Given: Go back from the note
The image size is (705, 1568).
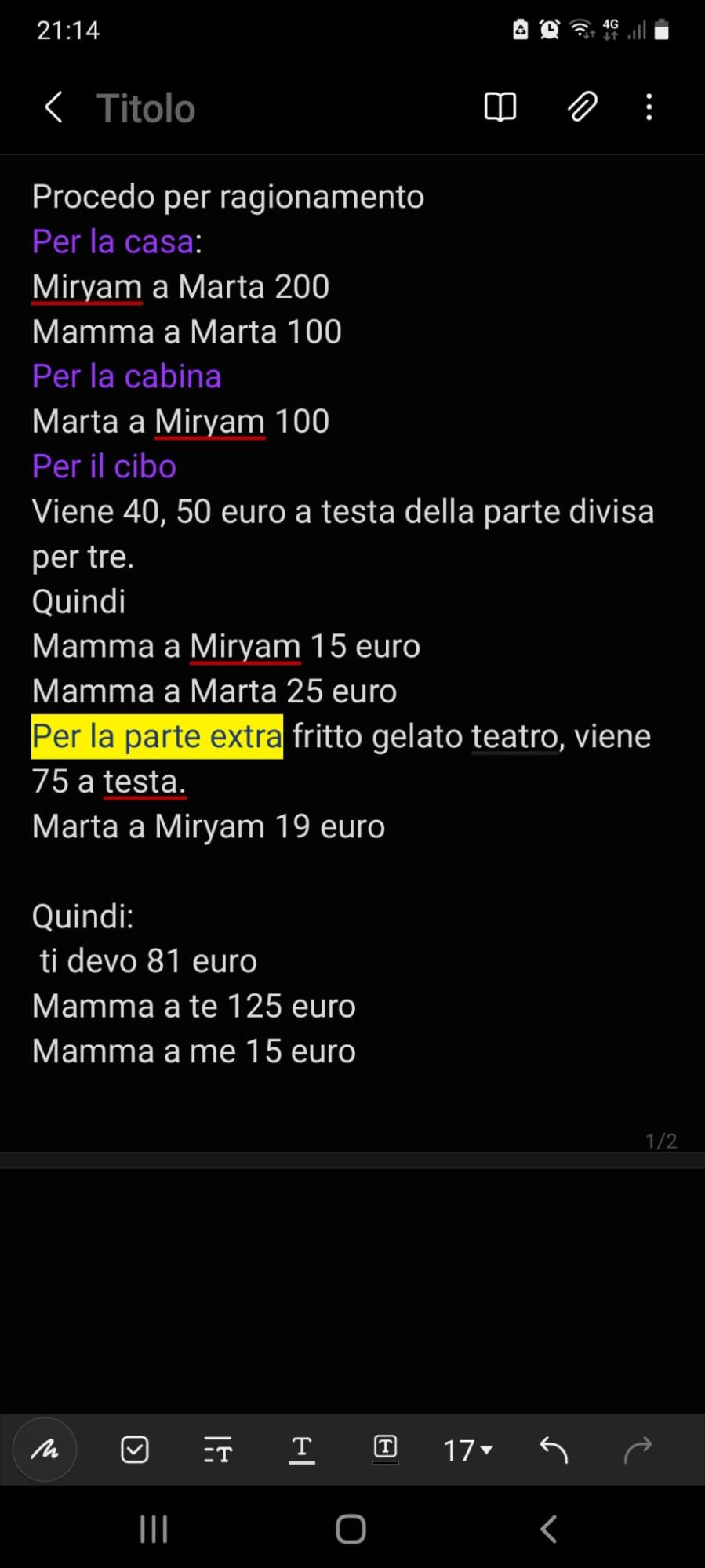Looking at the screenshot, I should (x=53, y=107).
